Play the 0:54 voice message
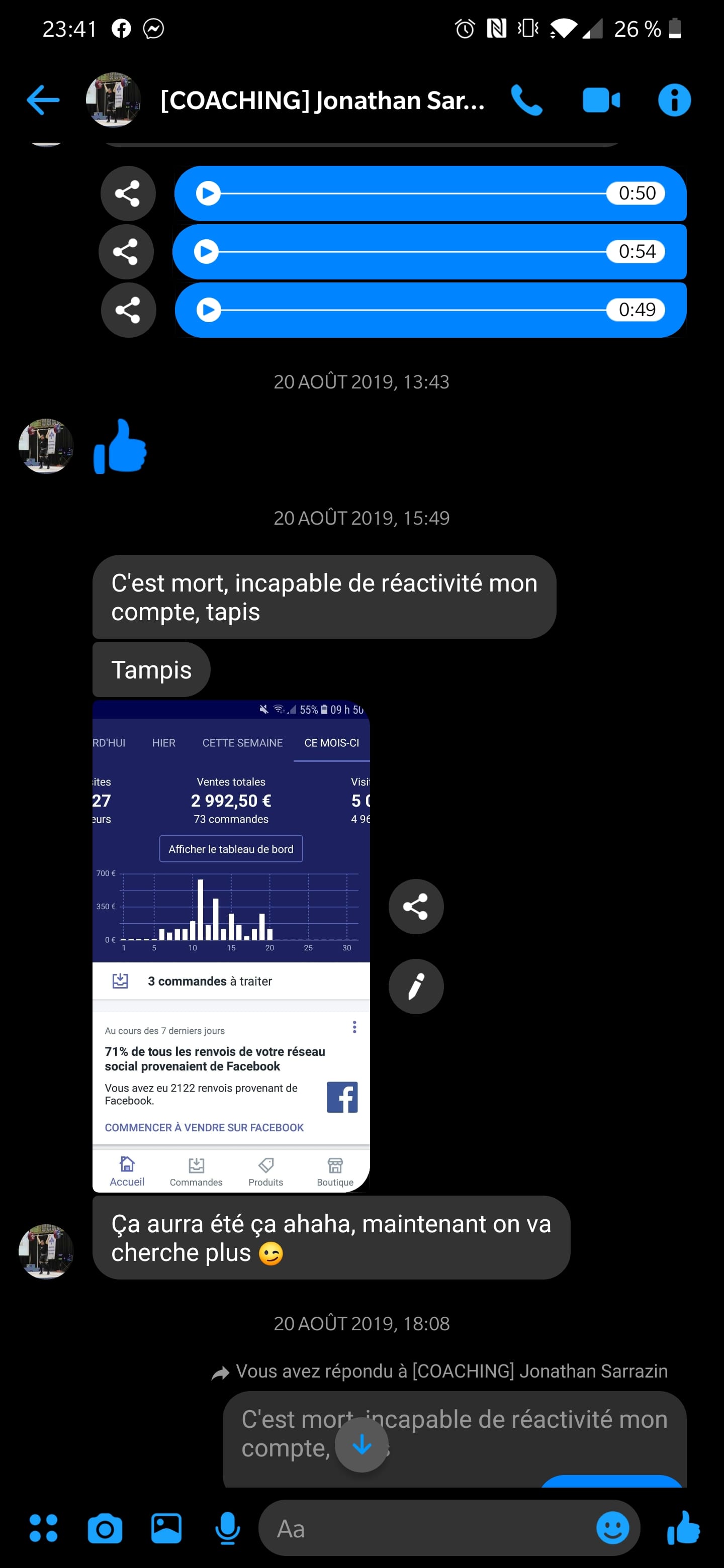Screen dimensions: 724x1568 click(207, 251)
